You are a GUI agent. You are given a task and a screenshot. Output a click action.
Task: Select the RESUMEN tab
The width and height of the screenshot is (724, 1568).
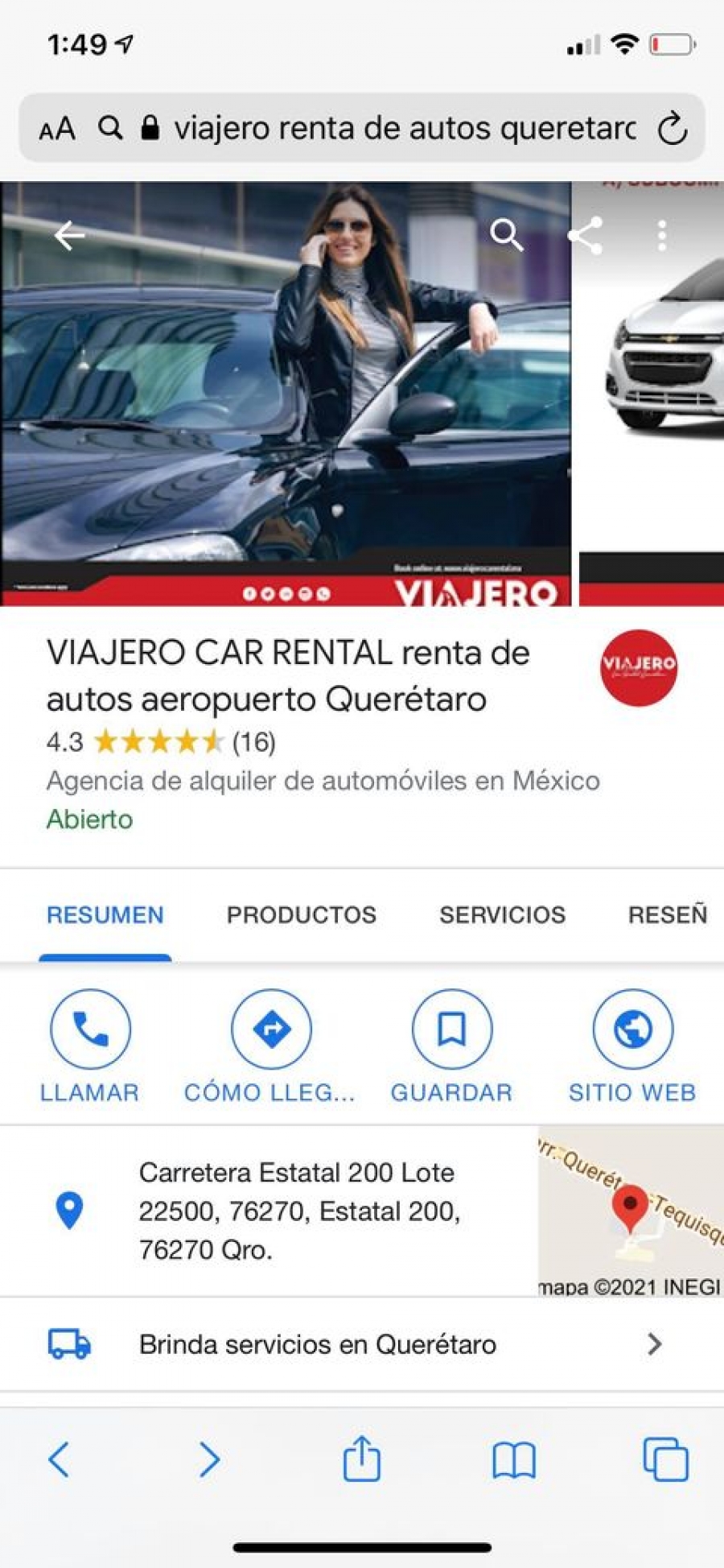105,914
